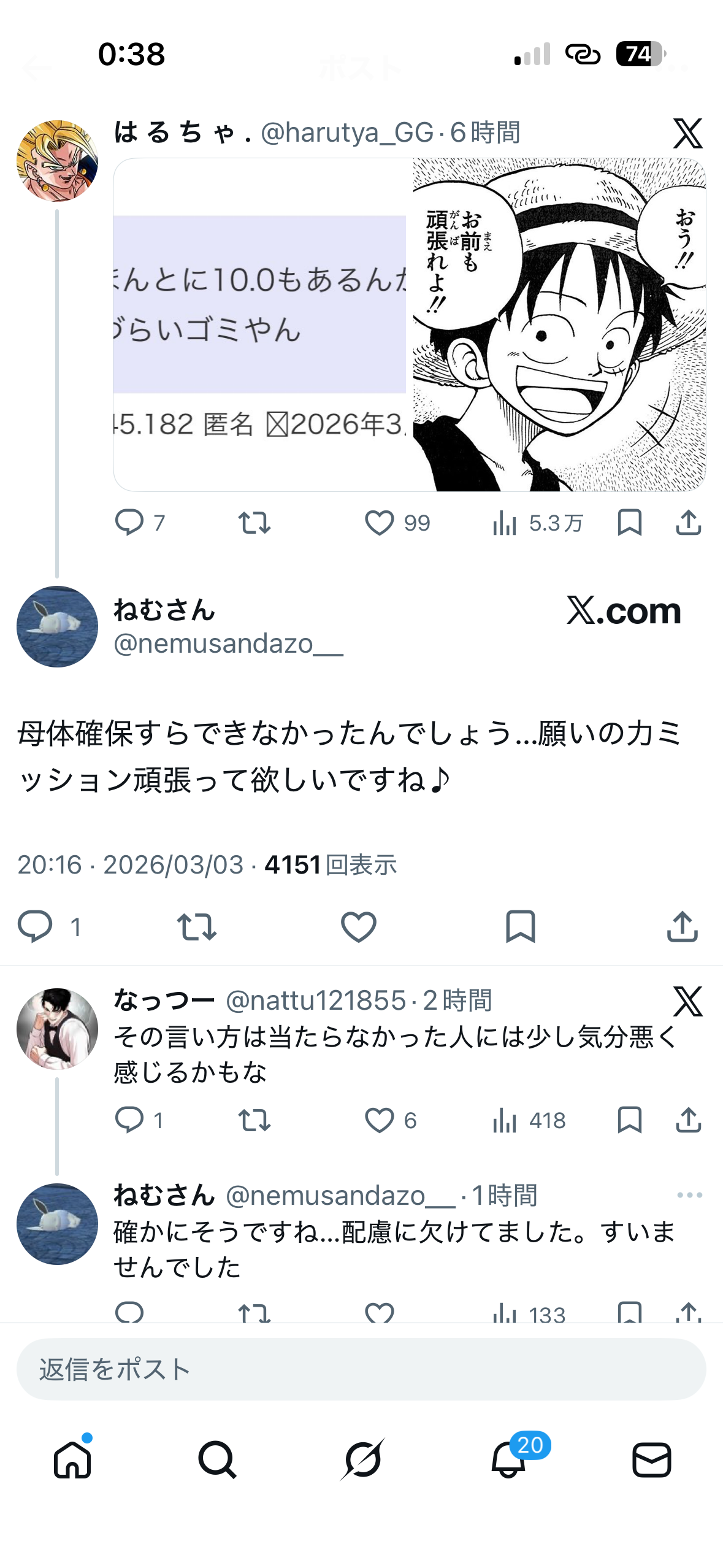Share なっつー's reply

[x=688, y=1121]
